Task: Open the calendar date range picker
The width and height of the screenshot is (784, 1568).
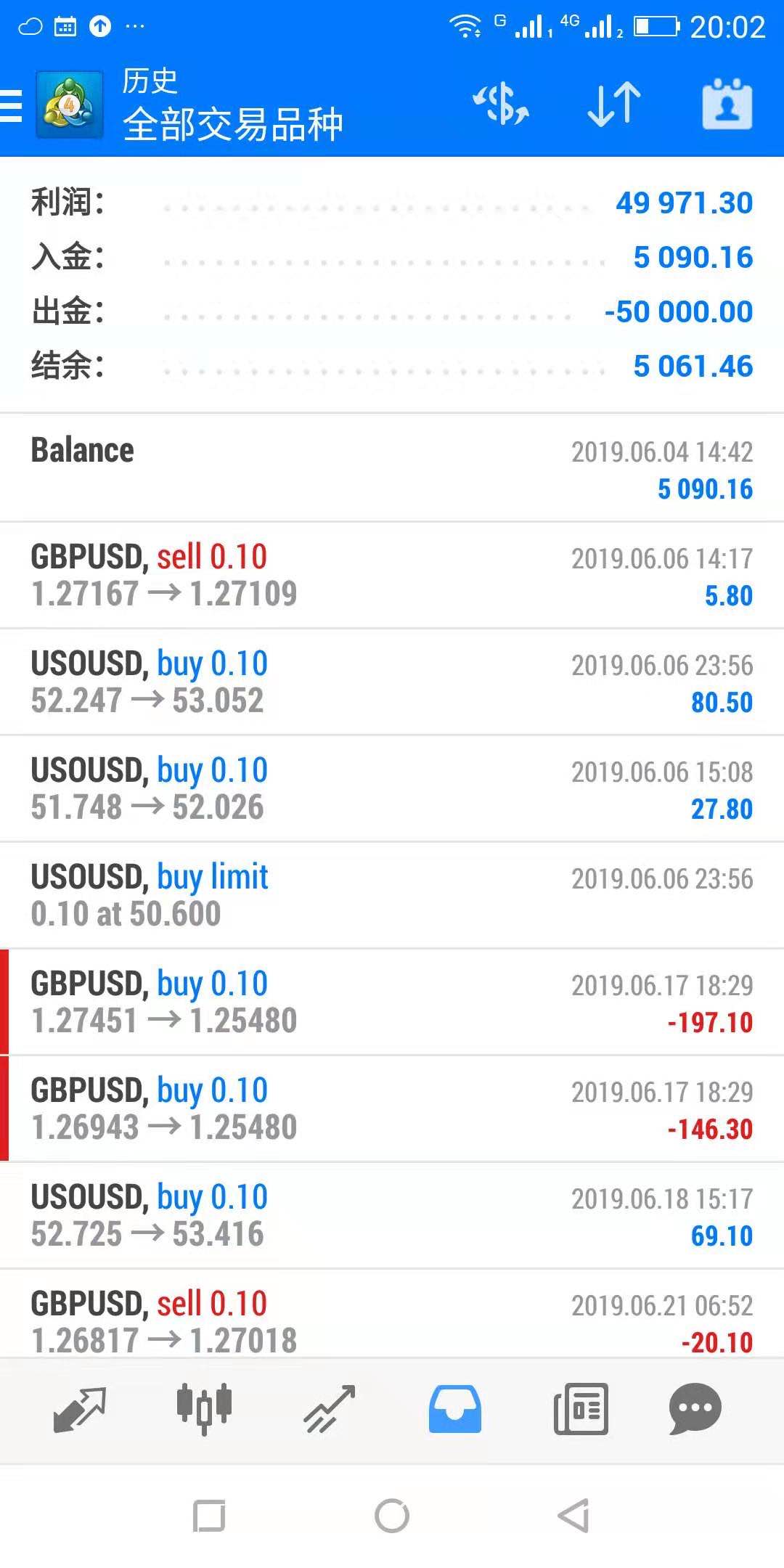Action: pyautogui.click(x=727, y=104)
